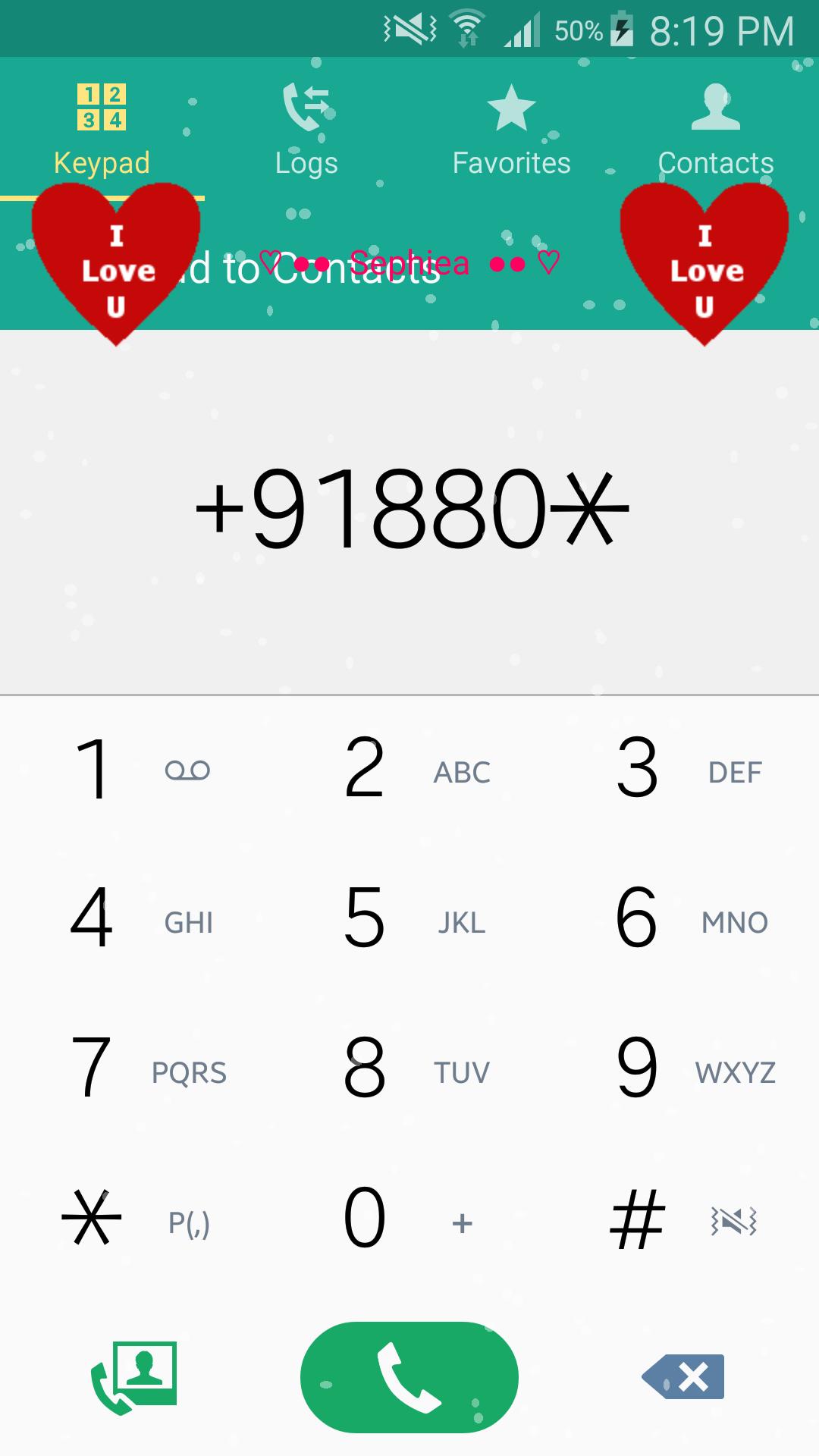Viewport: 819px width, 1456px height.
Task: Open the Contacts tab
Action: point(715,129)
